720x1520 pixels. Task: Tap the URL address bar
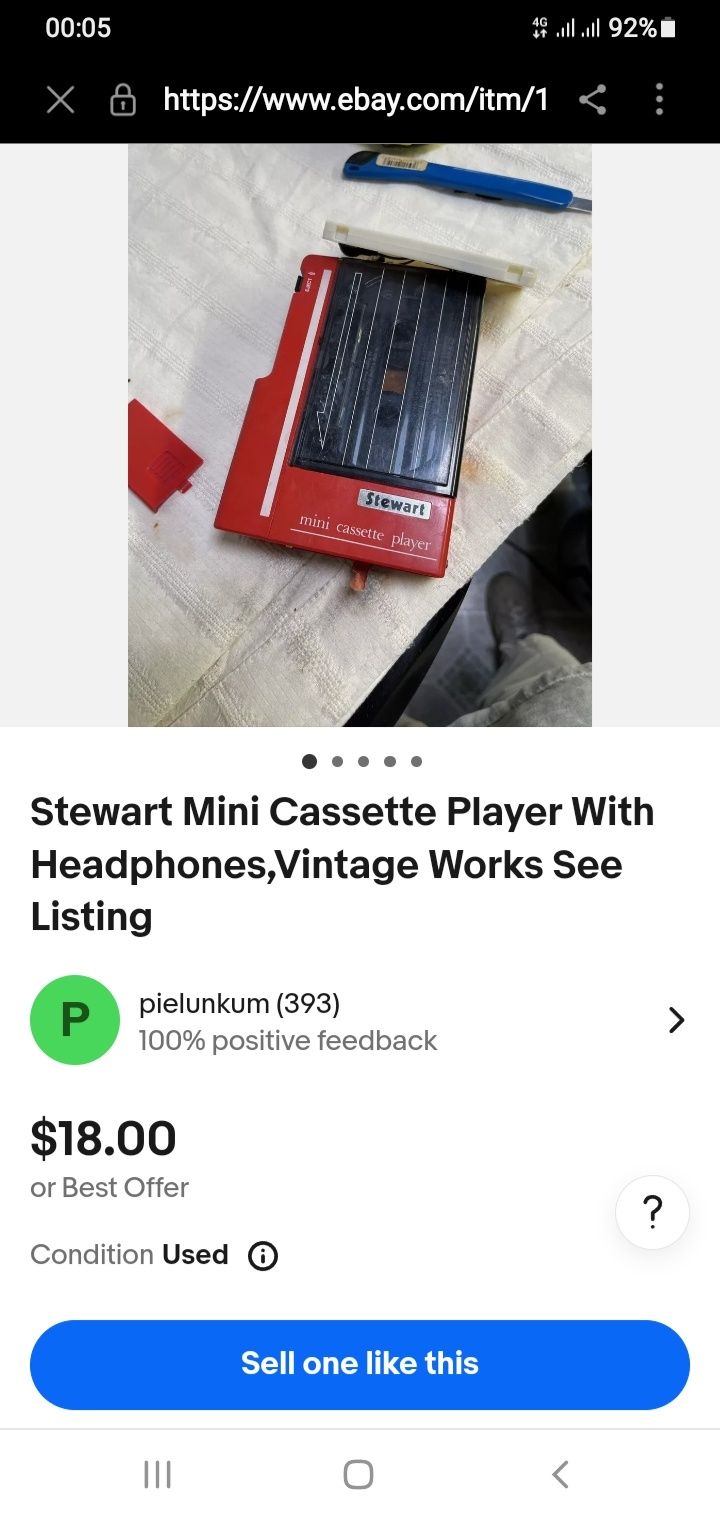click(355, 99)
